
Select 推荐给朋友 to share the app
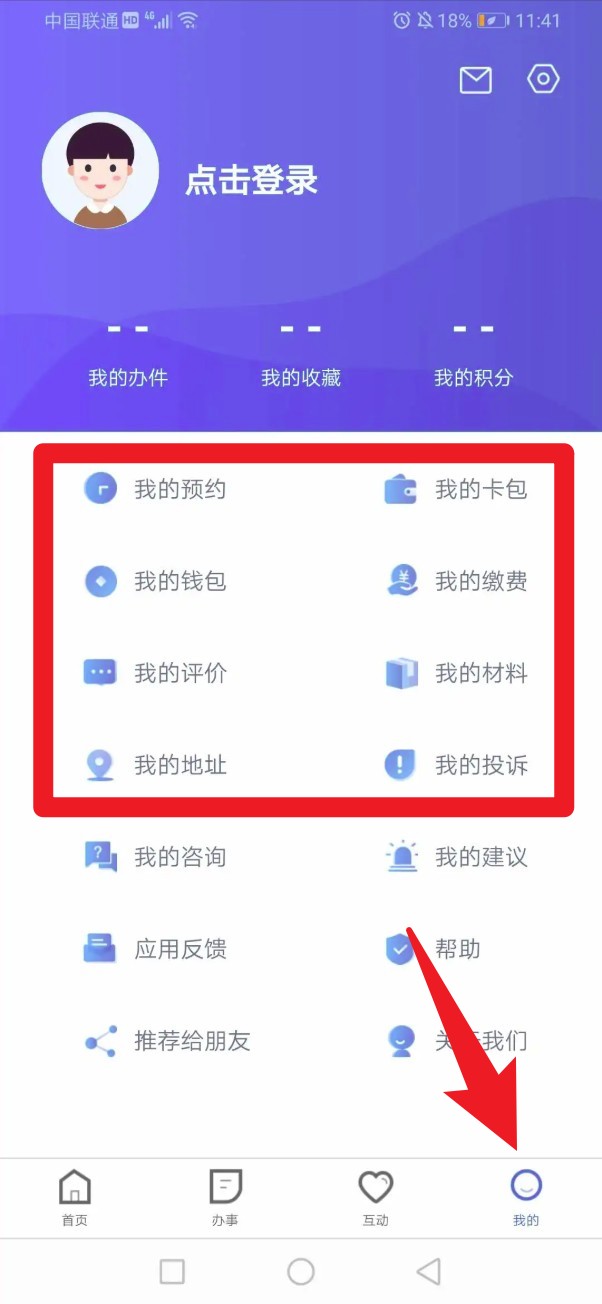tap(168, 1041)
